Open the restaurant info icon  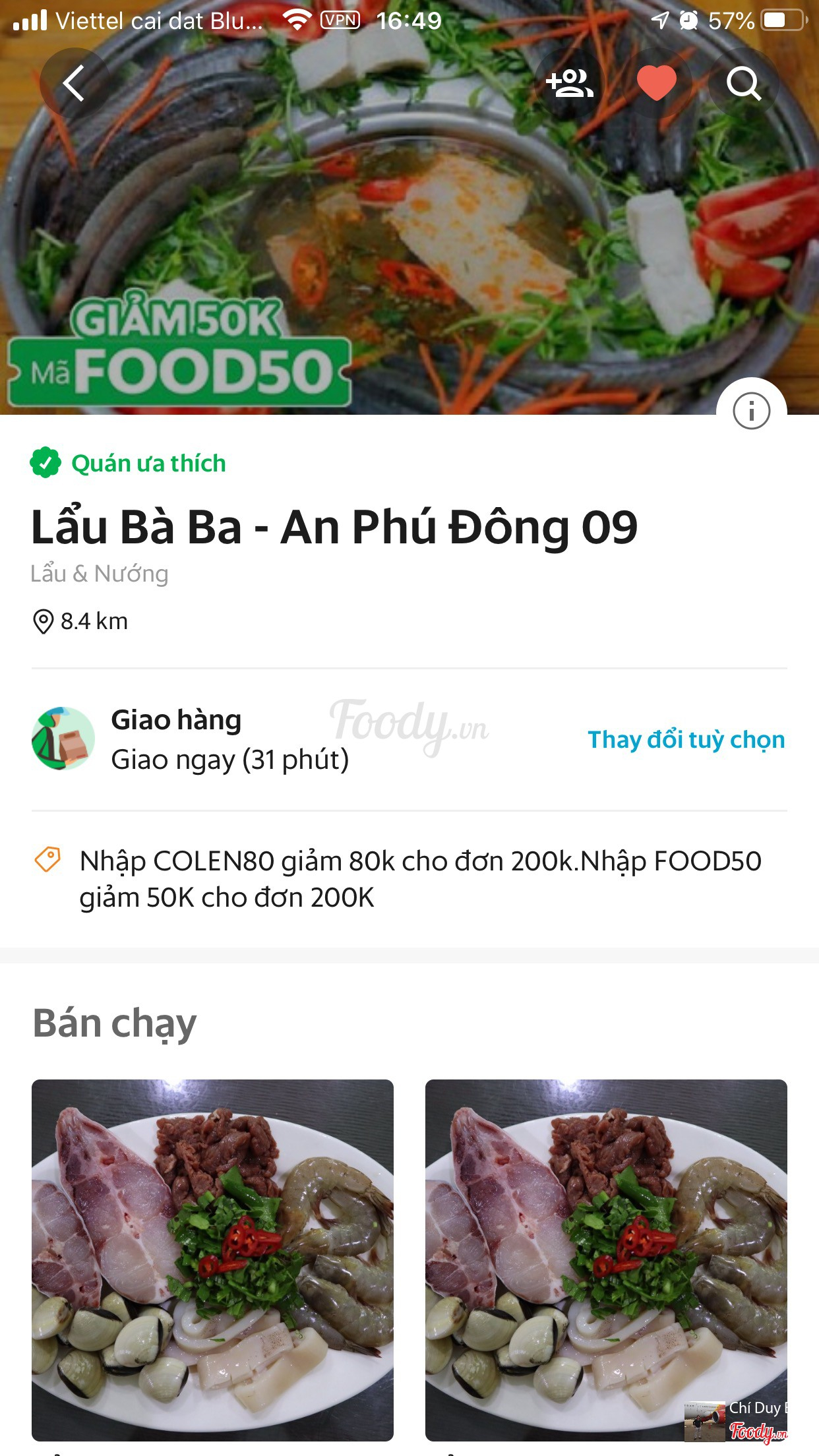(x=751, y=411)
